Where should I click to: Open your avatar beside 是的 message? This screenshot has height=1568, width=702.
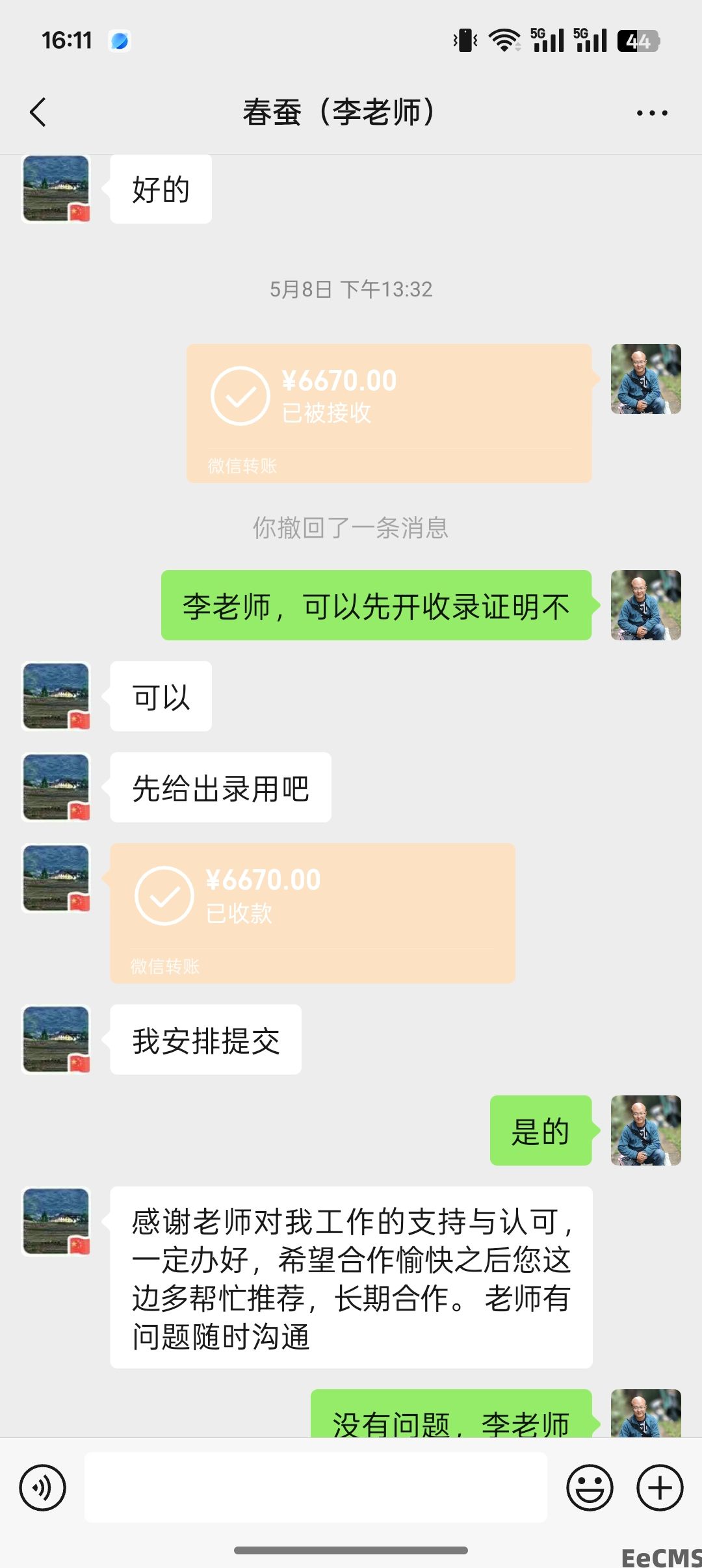[646, 1131]
